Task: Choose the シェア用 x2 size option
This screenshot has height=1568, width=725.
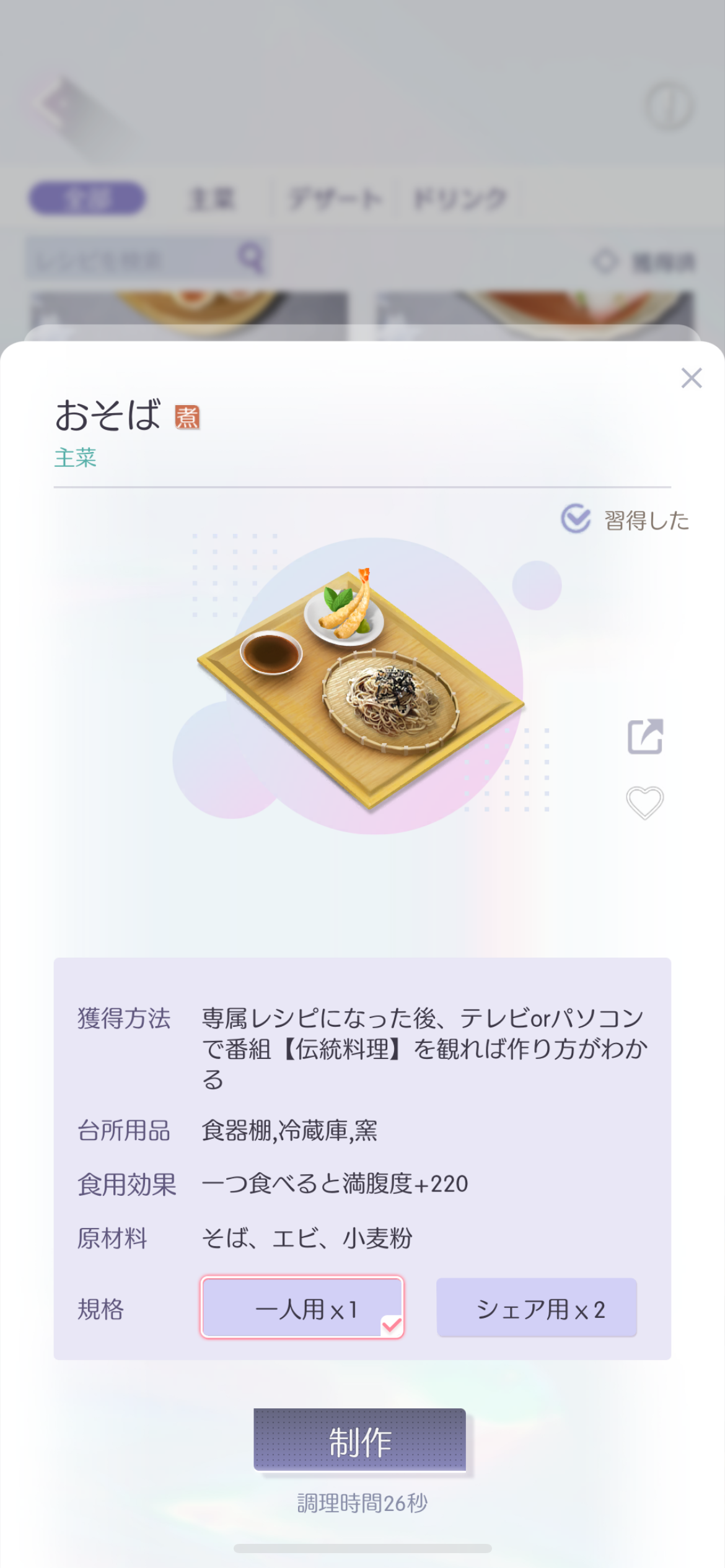Action: point(537,1307)
